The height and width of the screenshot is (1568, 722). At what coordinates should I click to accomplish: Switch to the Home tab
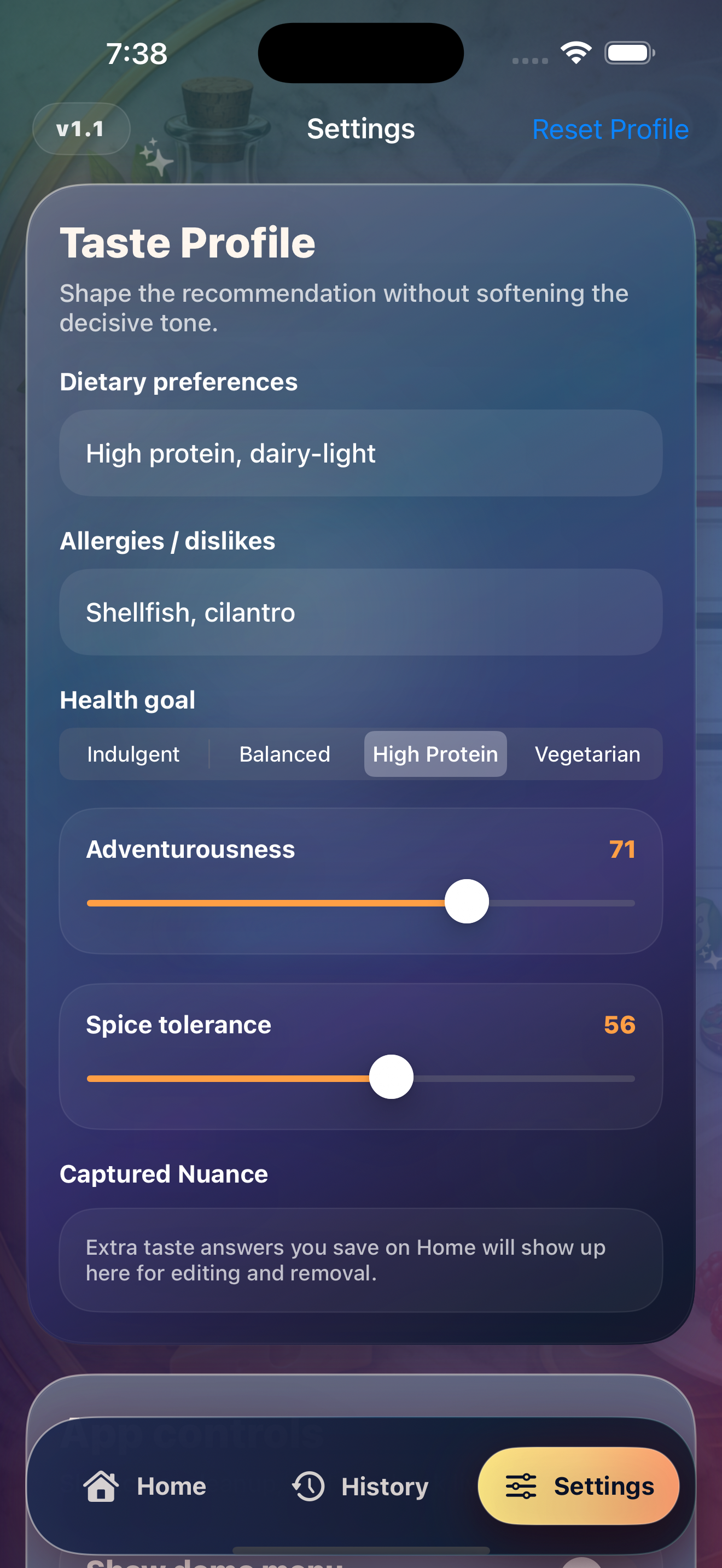click(x=145, y=1487)
